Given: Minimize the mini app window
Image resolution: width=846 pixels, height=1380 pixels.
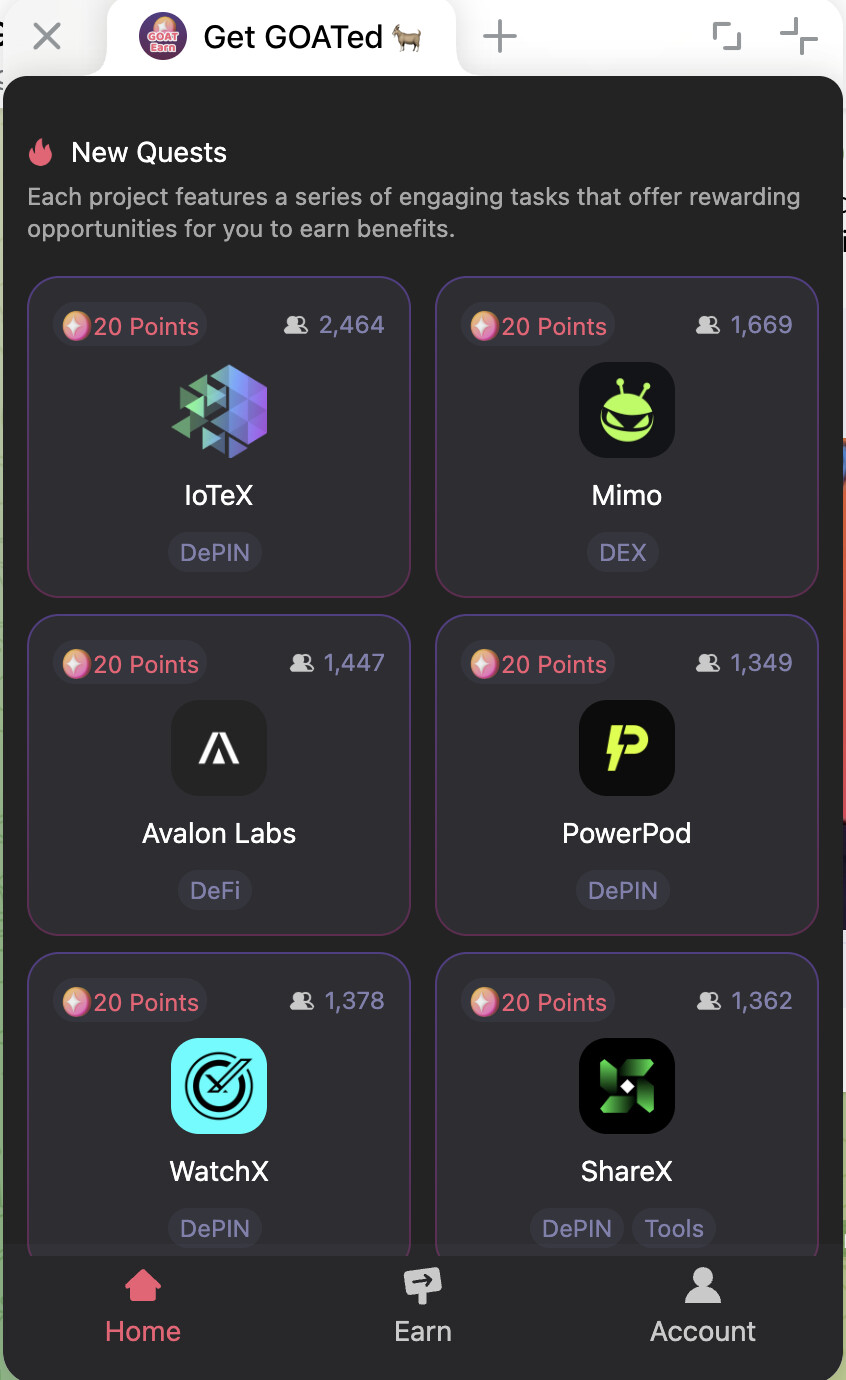Looking at the screenshot, I should click(798, 37).
